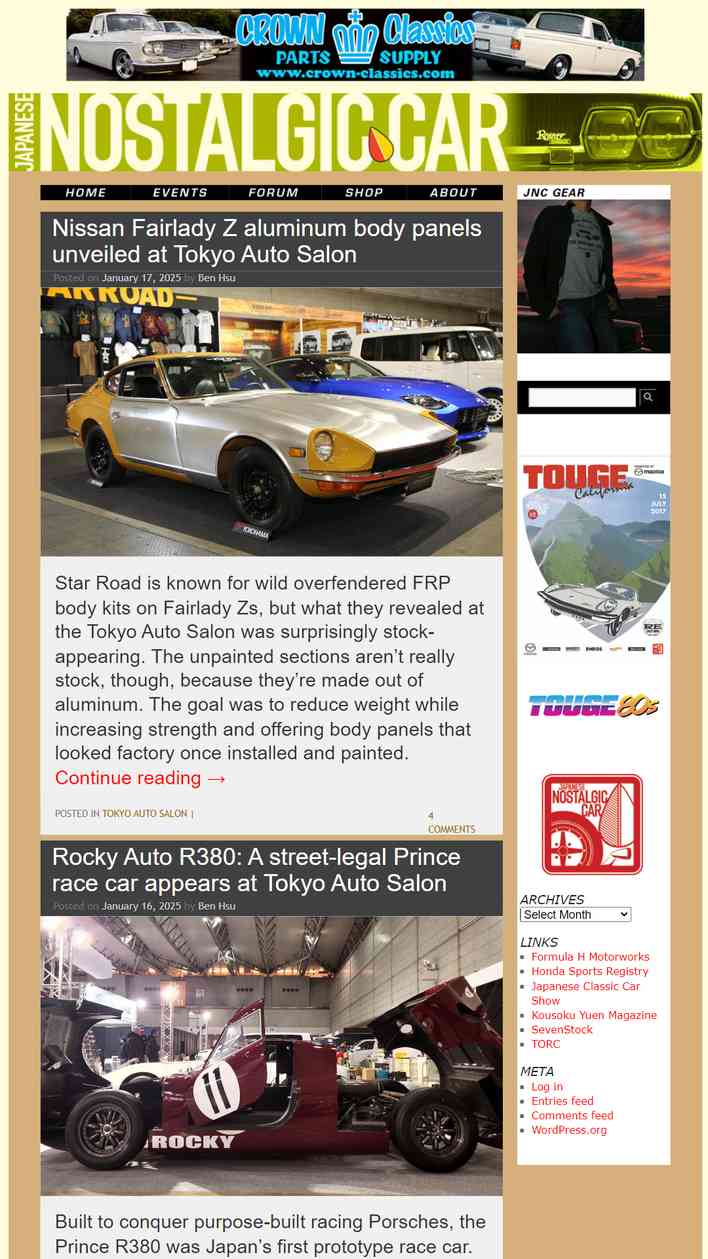Visit the Honda Sports Registry link
Image resolution: width=708 pixels, height=1259 pixels.
pyautogui.click(x=589, y=971)
